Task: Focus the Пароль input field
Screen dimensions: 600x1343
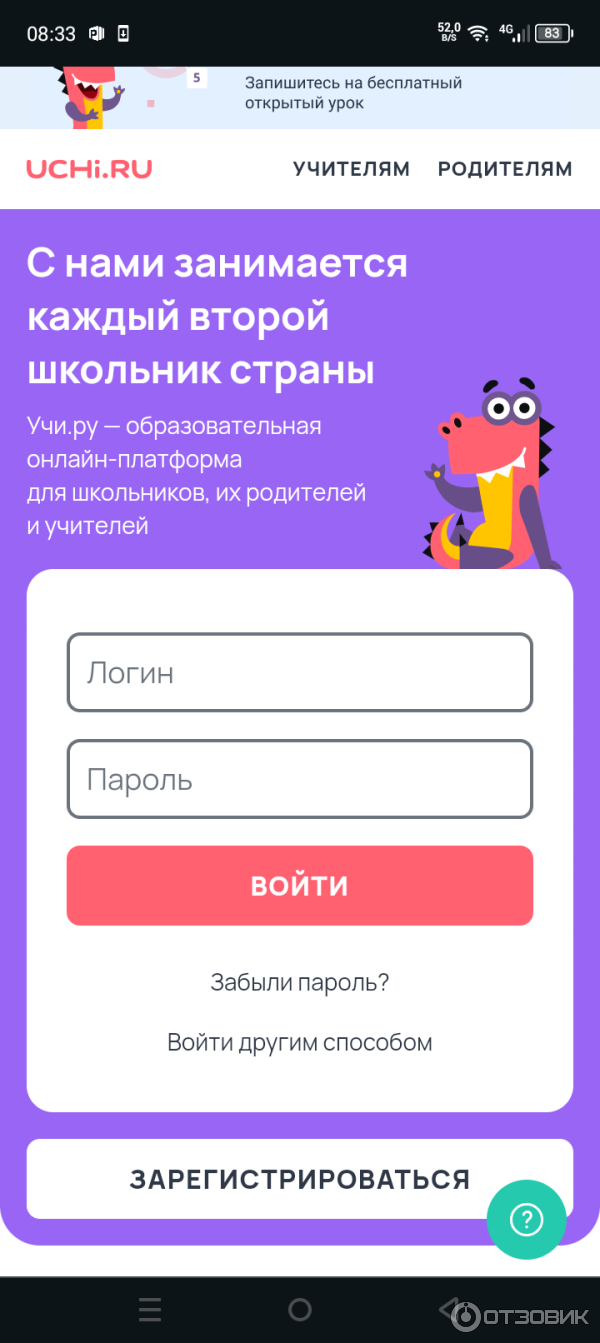Action: coord(299,779)
